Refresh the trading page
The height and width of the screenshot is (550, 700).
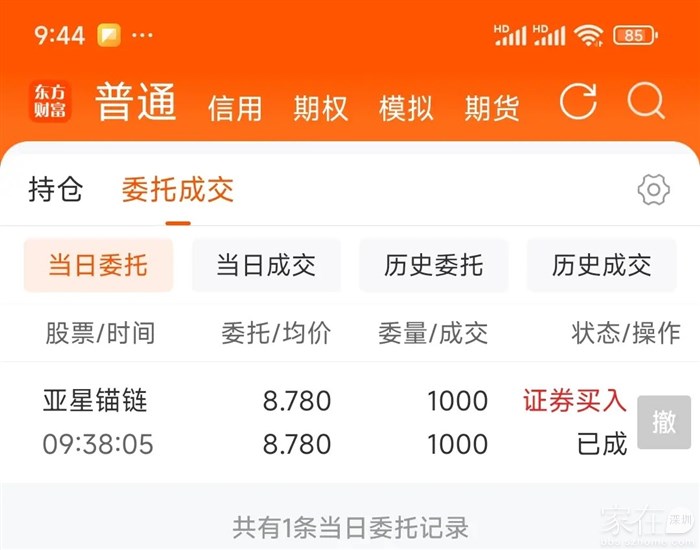tap(577, 102)
